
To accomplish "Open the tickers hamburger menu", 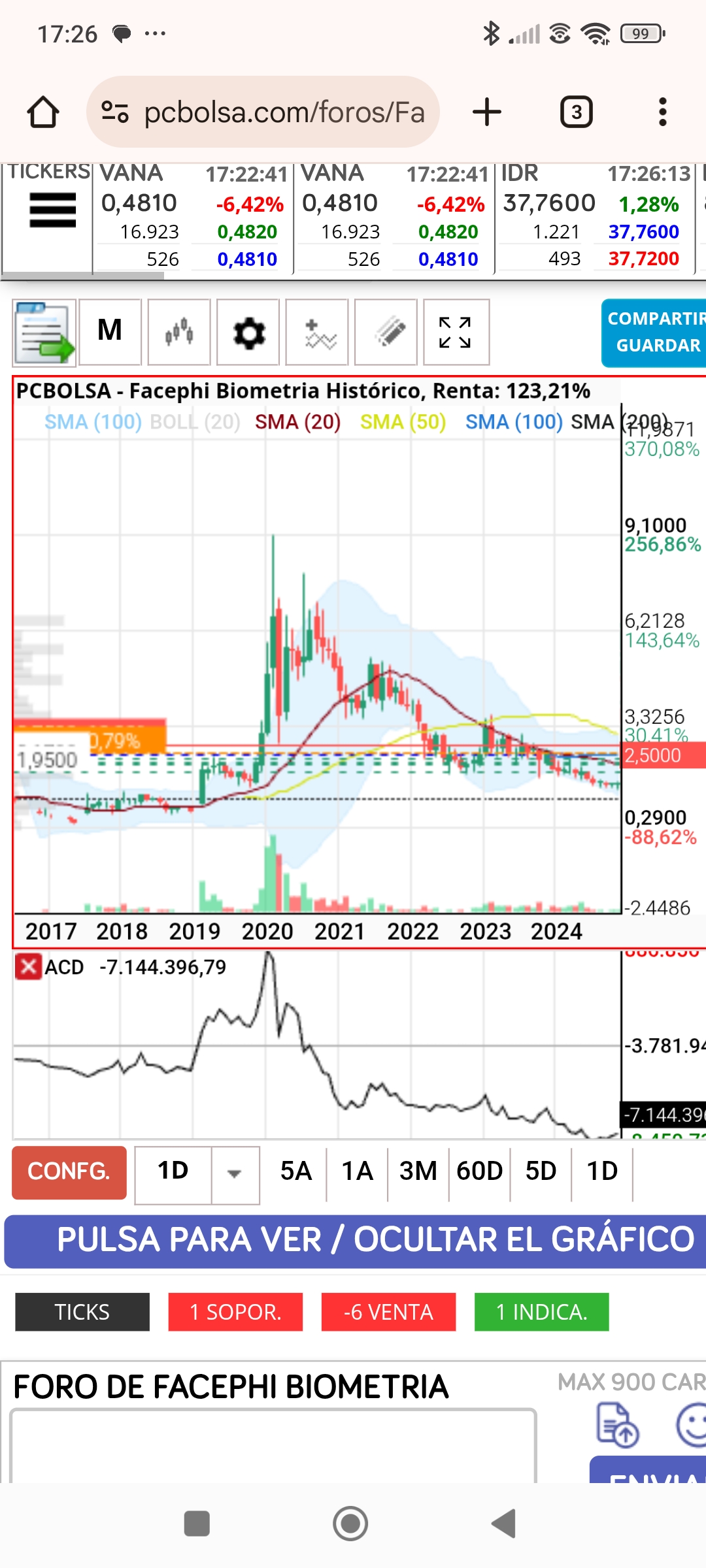I will point(53,210).
